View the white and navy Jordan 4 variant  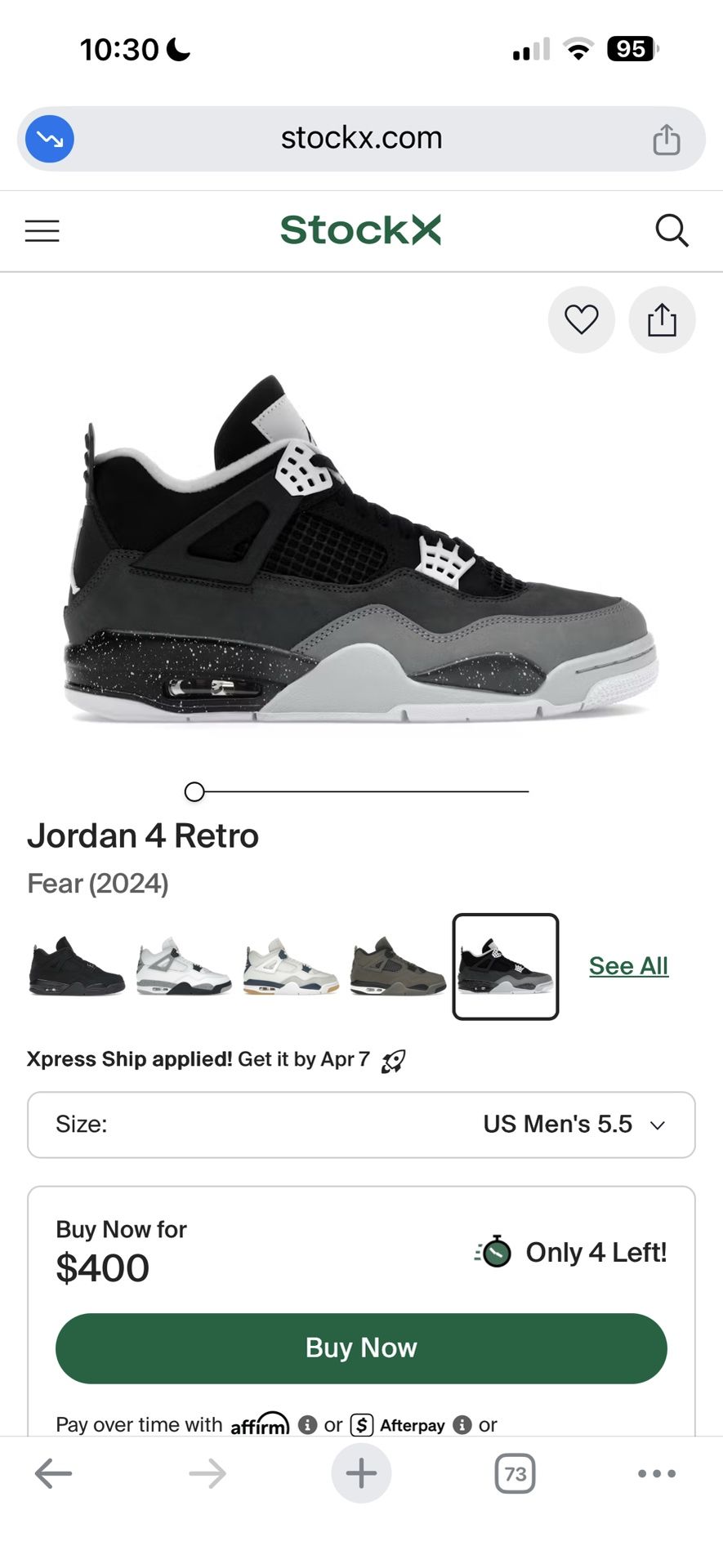coord(291,967)
